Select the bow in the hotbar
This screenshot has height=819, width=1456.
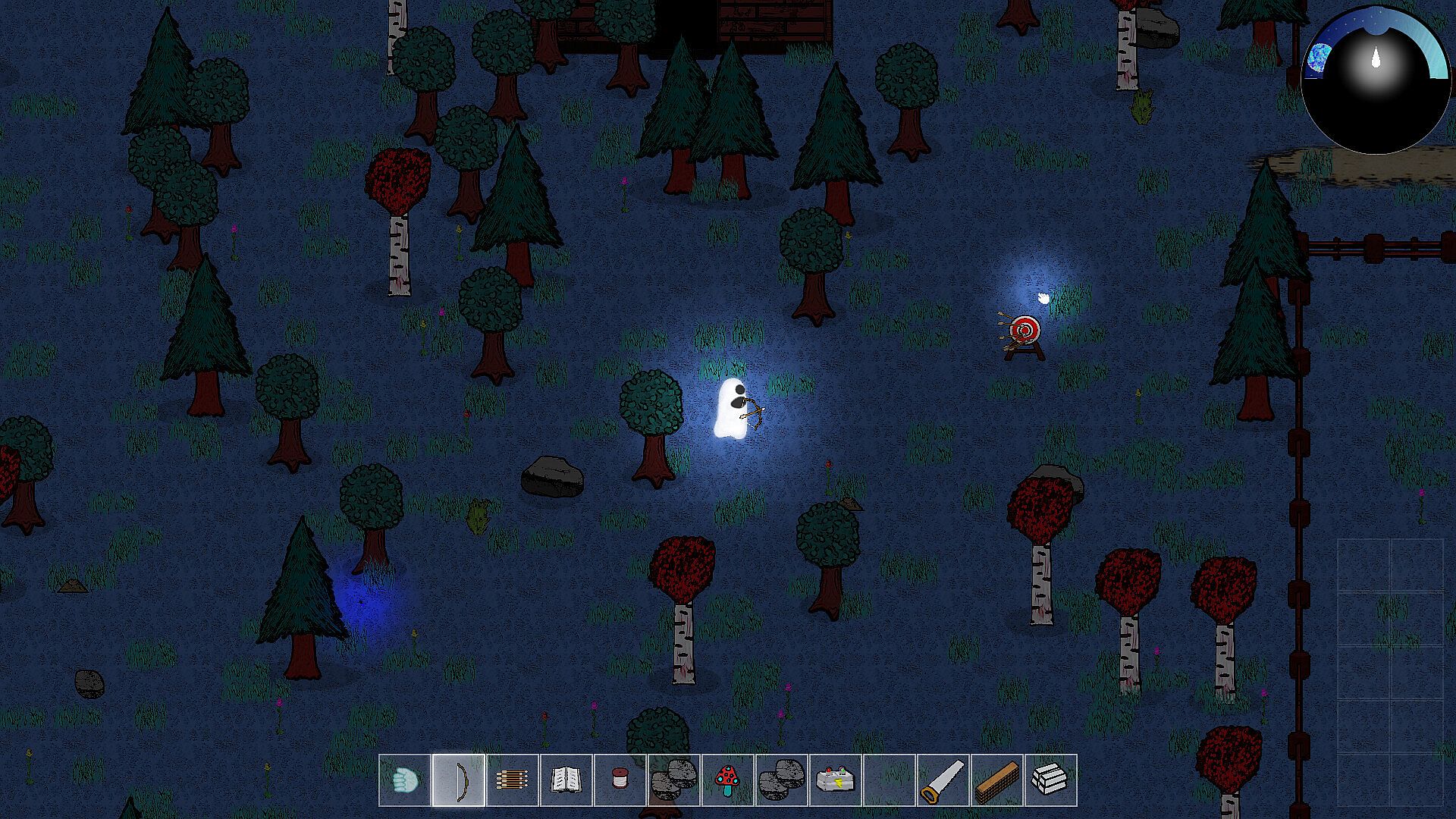coord(458,780)
